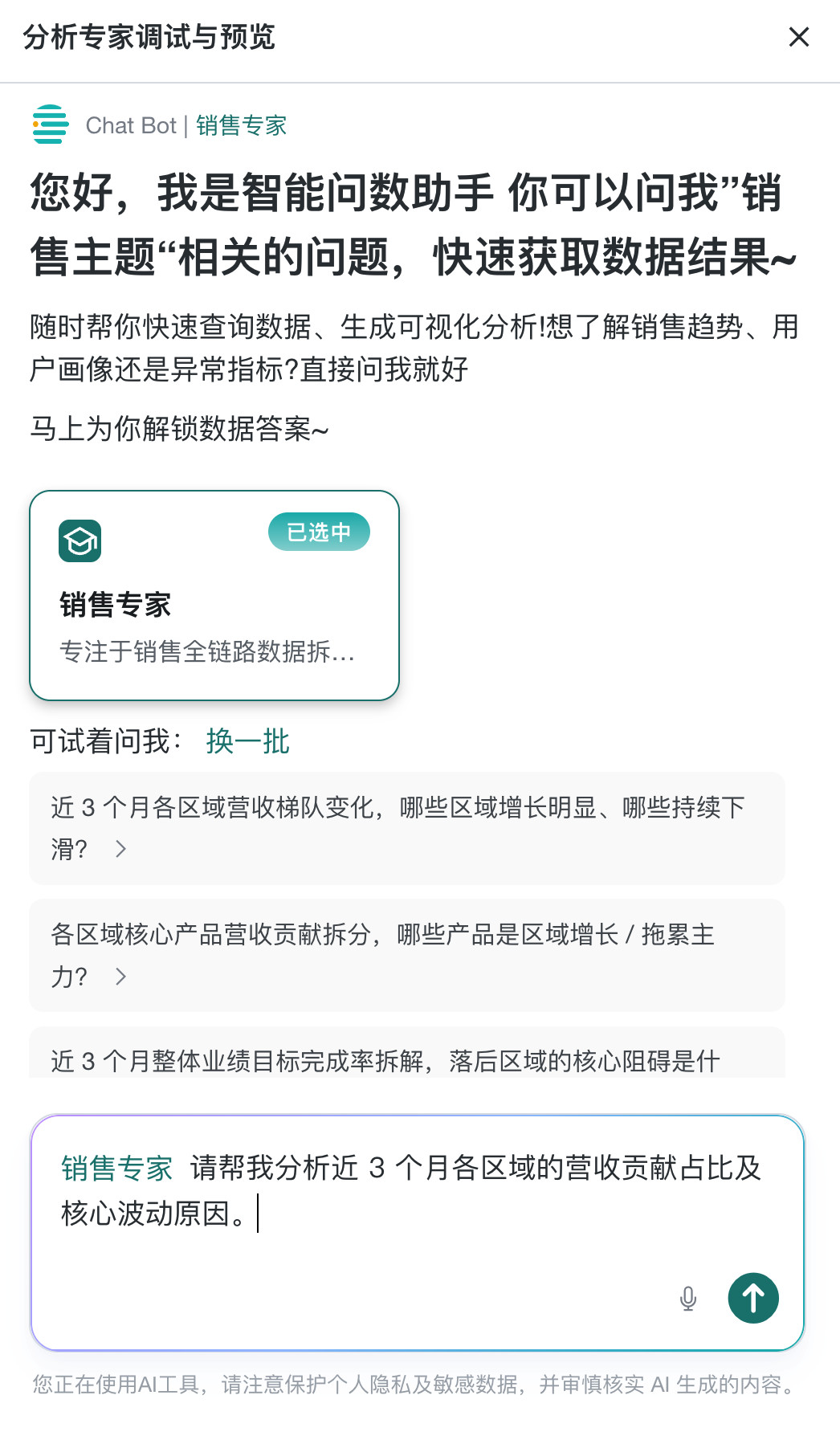Send the message with the arrow button
840x1436 pixels.
point(753,1298)
